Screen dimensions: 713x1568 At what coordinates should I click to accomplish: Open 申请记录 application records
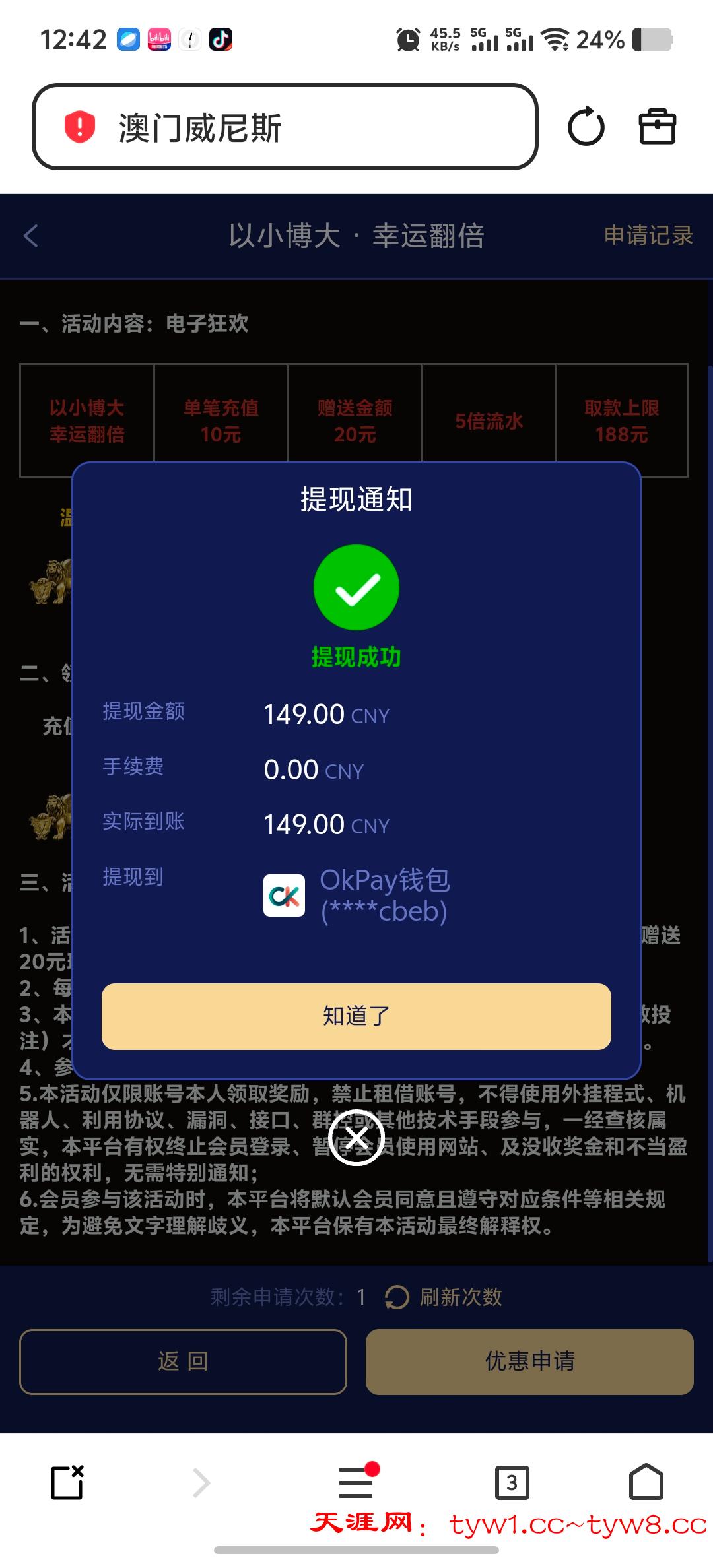coord(648,236)
